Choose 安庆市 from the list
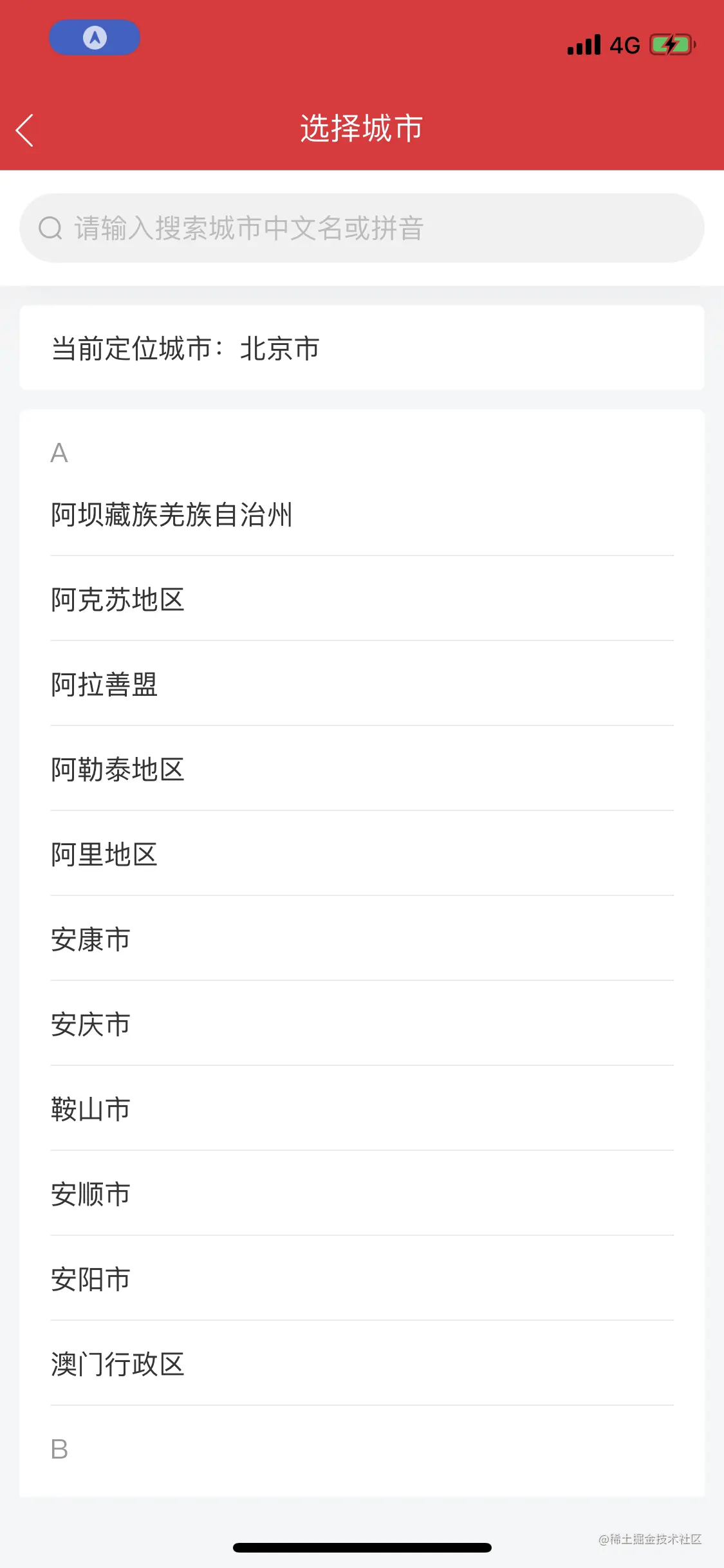724x1568 pixels. (362, 1024)
